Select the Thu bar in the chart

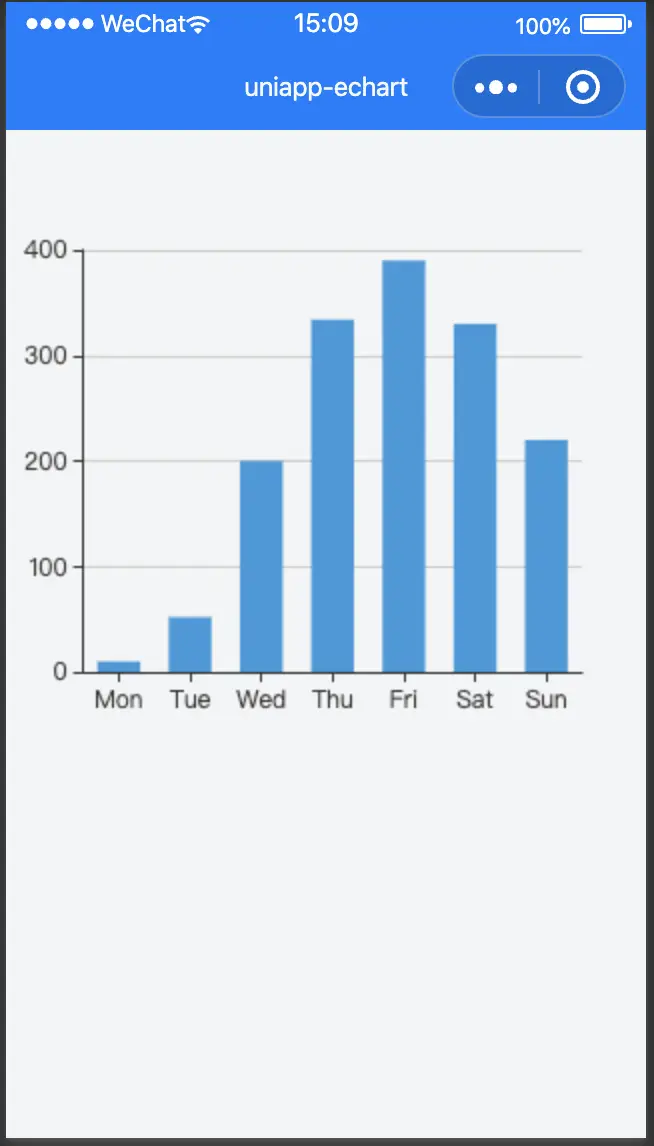pos(332,496)
